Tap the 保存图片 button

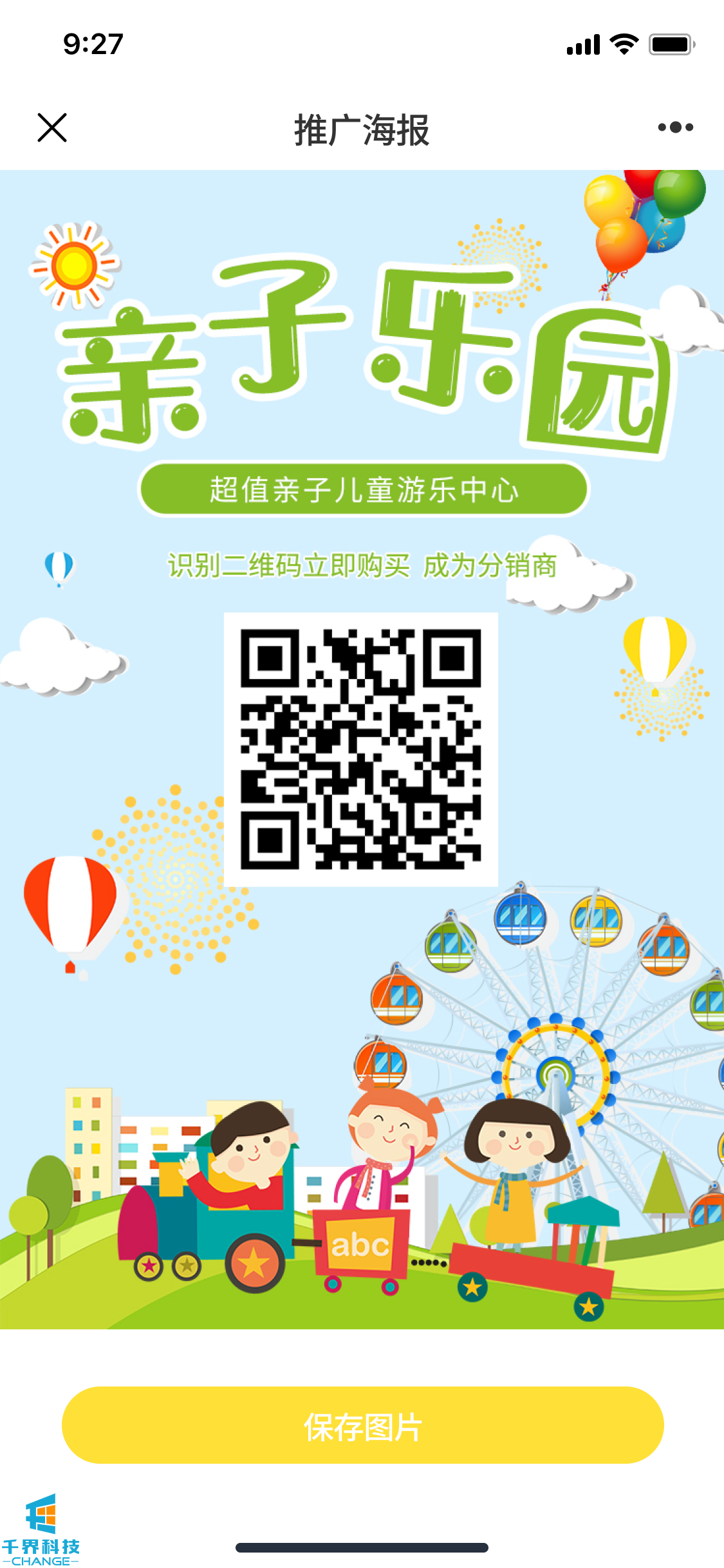[x=362, y=1425]
